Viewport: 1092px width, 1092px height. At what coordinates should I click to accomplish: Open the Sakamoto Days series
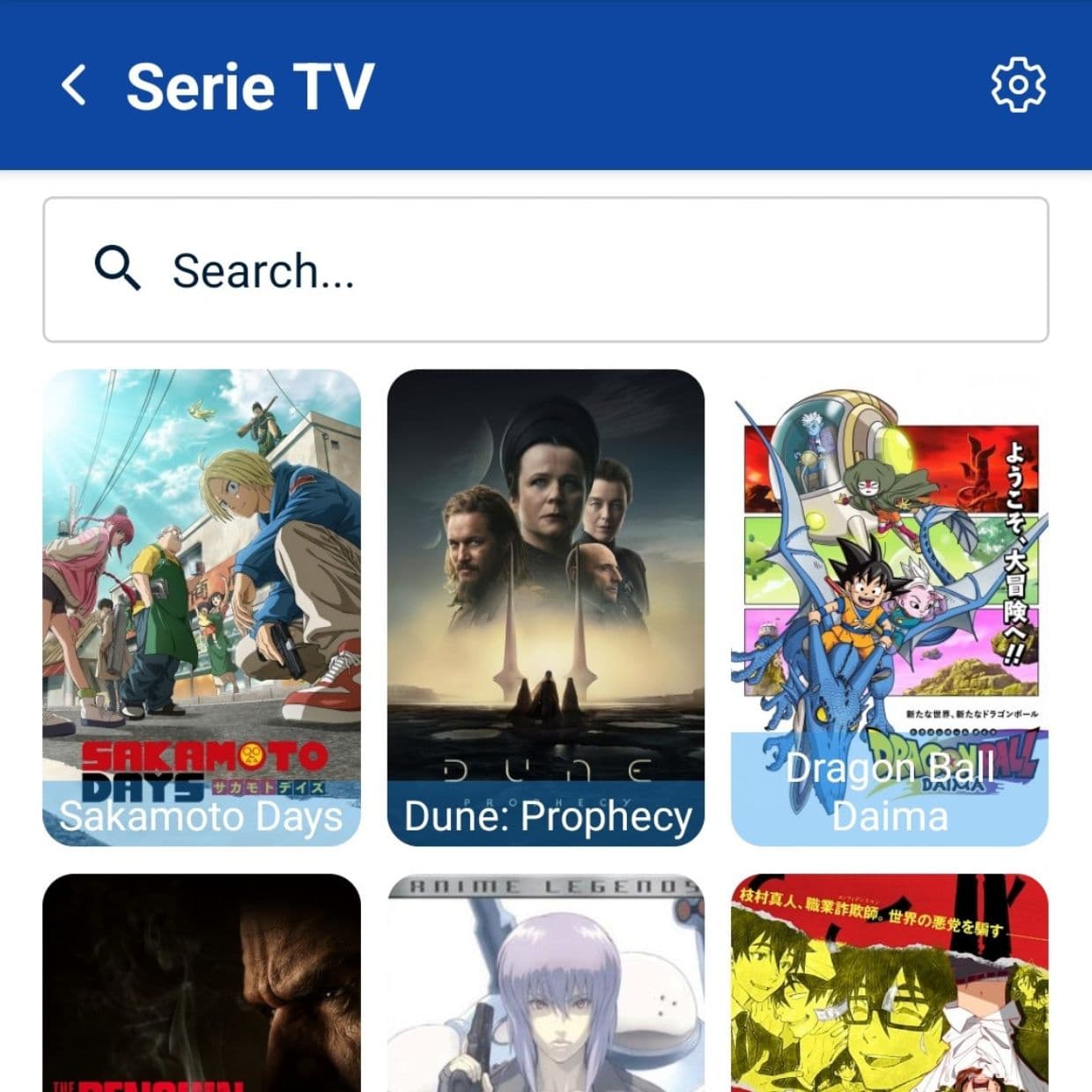click(x=202, y=608)
